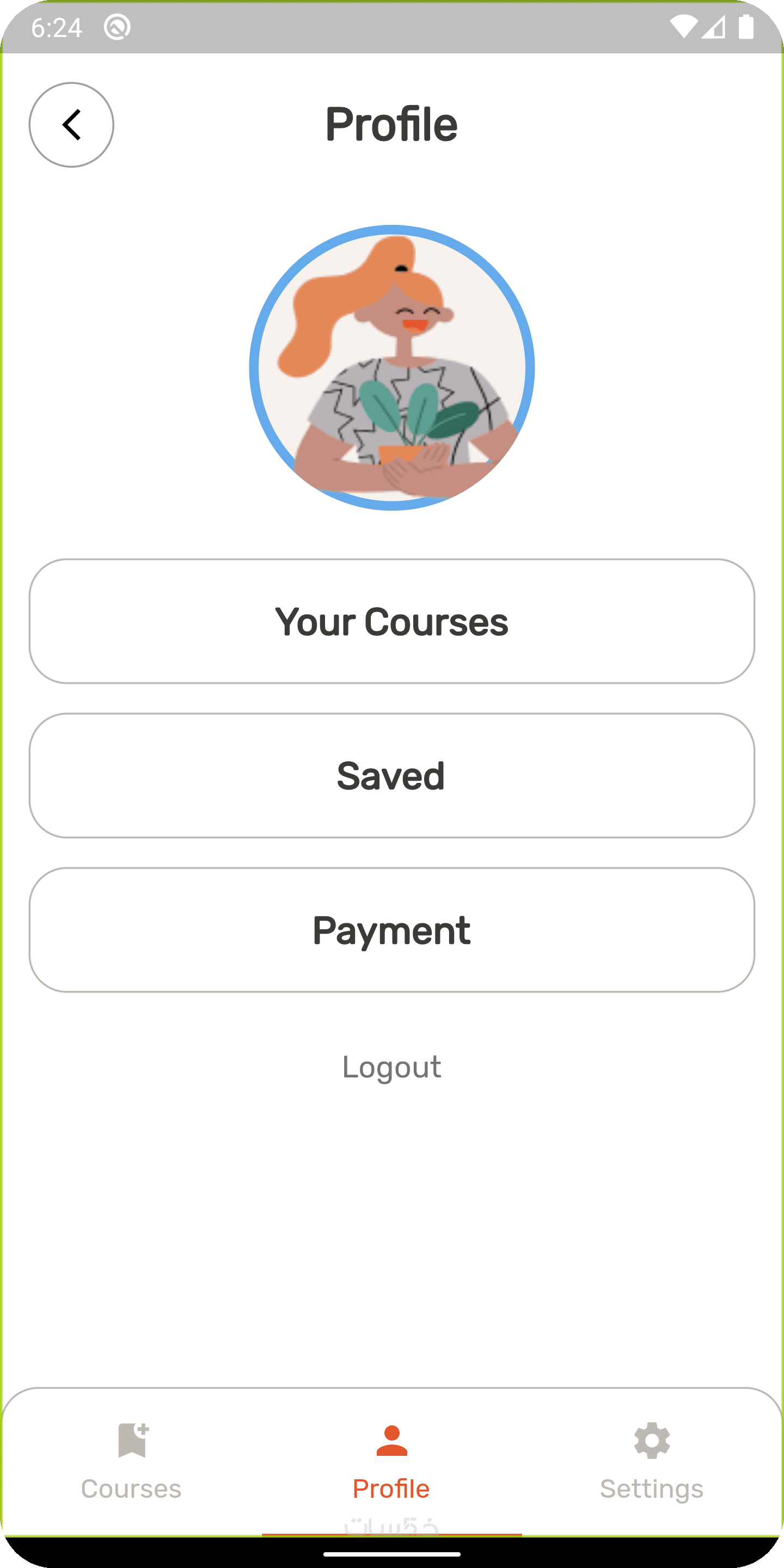The width and height of the screenshot is (784, 1568).
Task: Log out of the account
Action: [x=392, y=1067]
